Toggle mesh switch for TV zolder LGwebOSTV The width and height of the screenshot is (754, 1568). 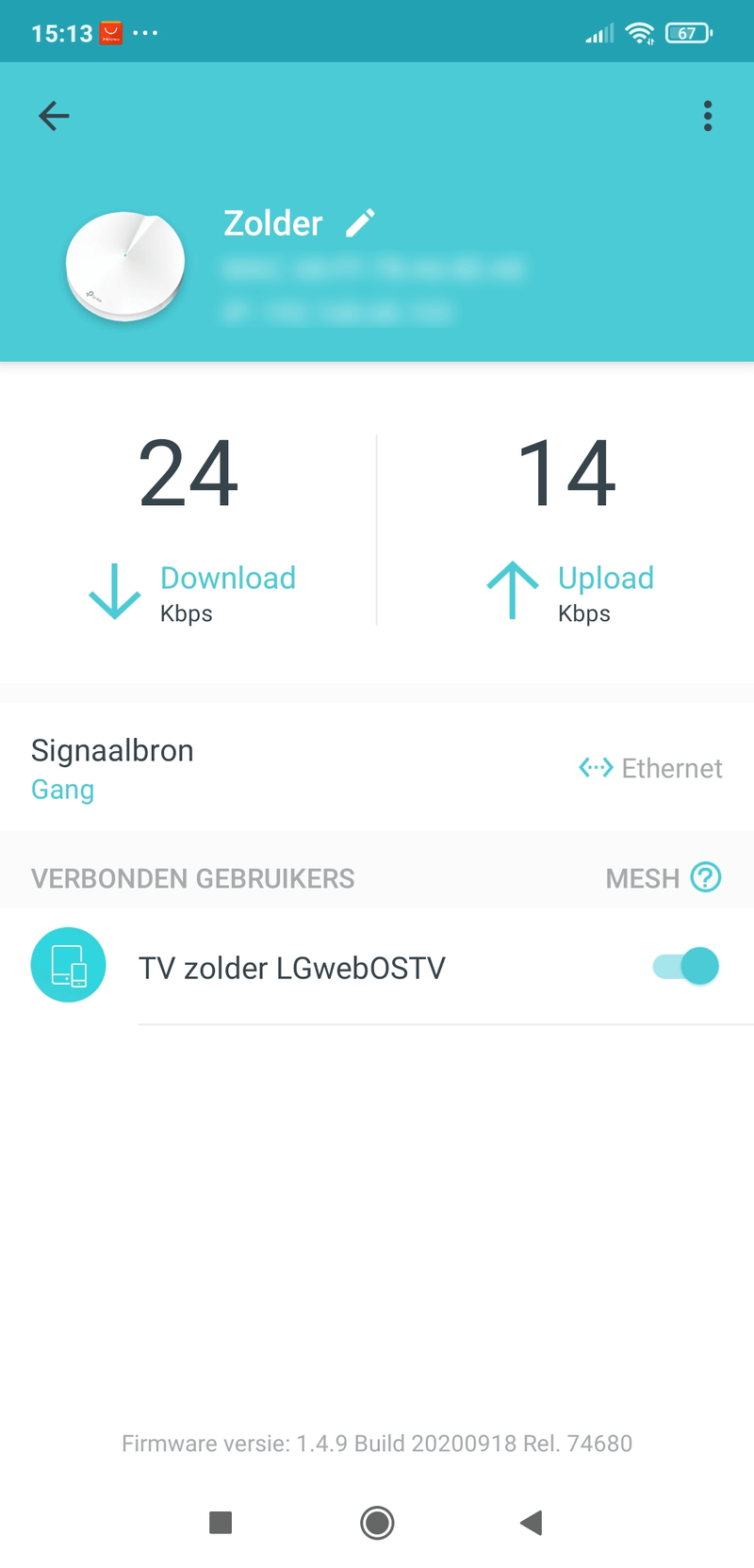686,966
